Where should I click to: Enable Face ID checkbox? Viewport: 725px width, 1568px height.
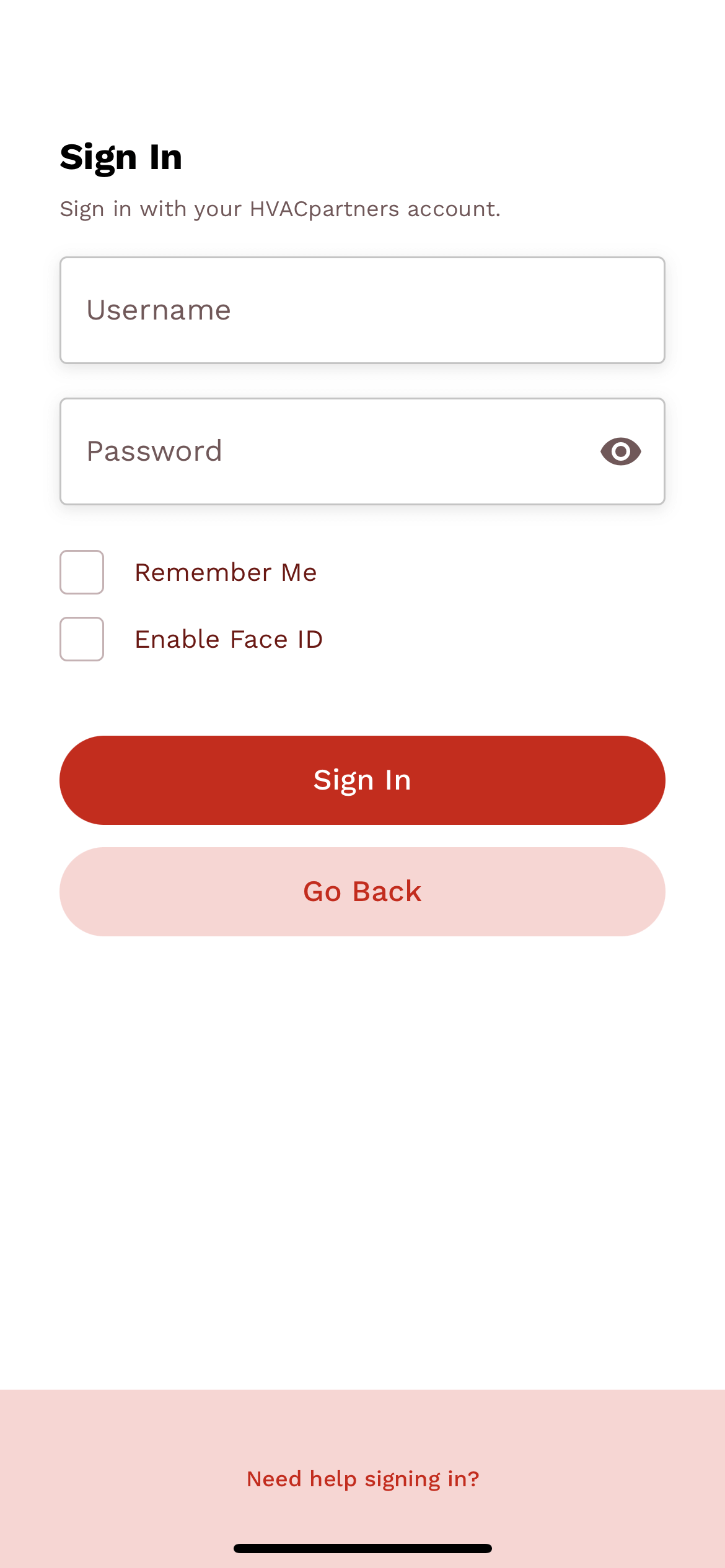tap(82, 639)
